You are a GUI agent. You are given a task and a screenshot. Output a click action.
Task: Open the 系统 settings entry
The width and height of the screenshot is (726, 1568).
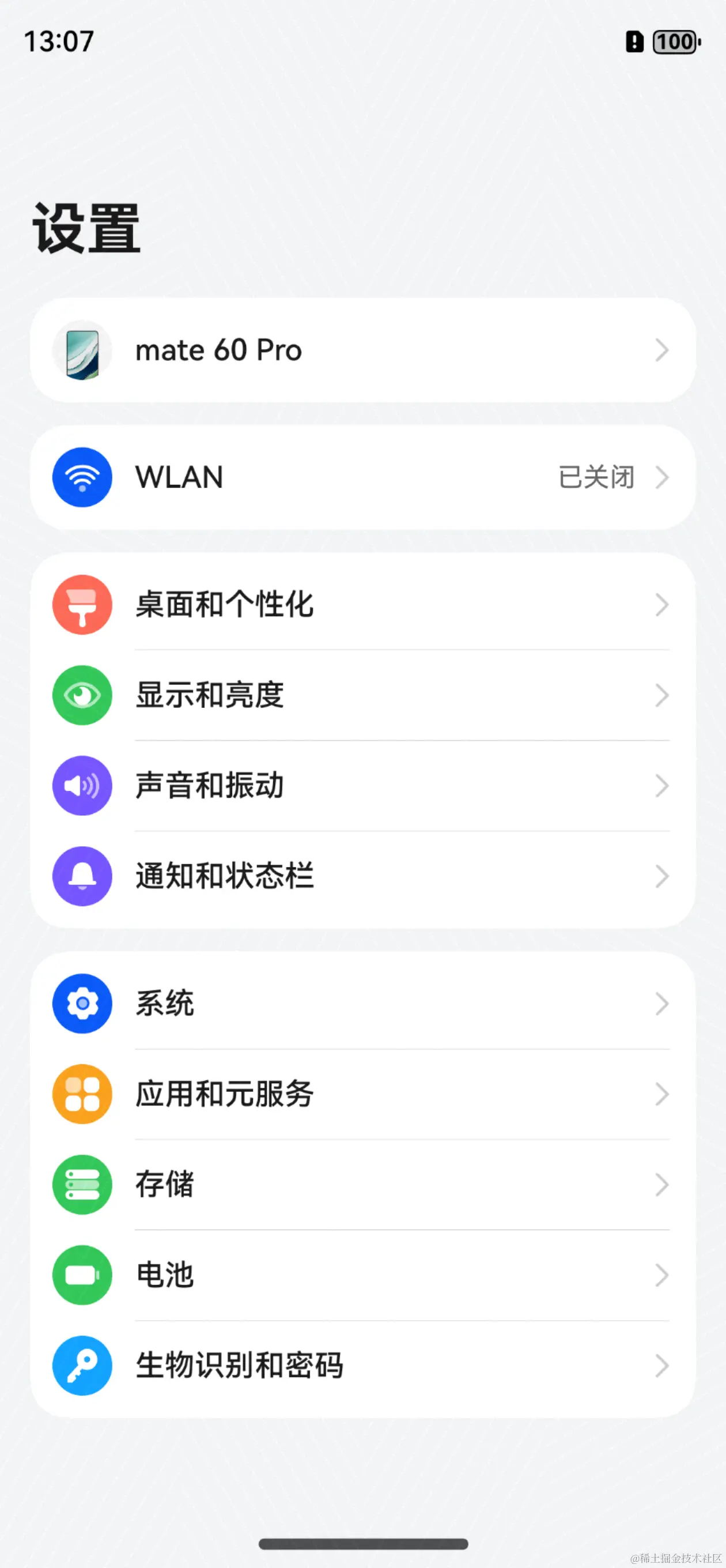165,1004
